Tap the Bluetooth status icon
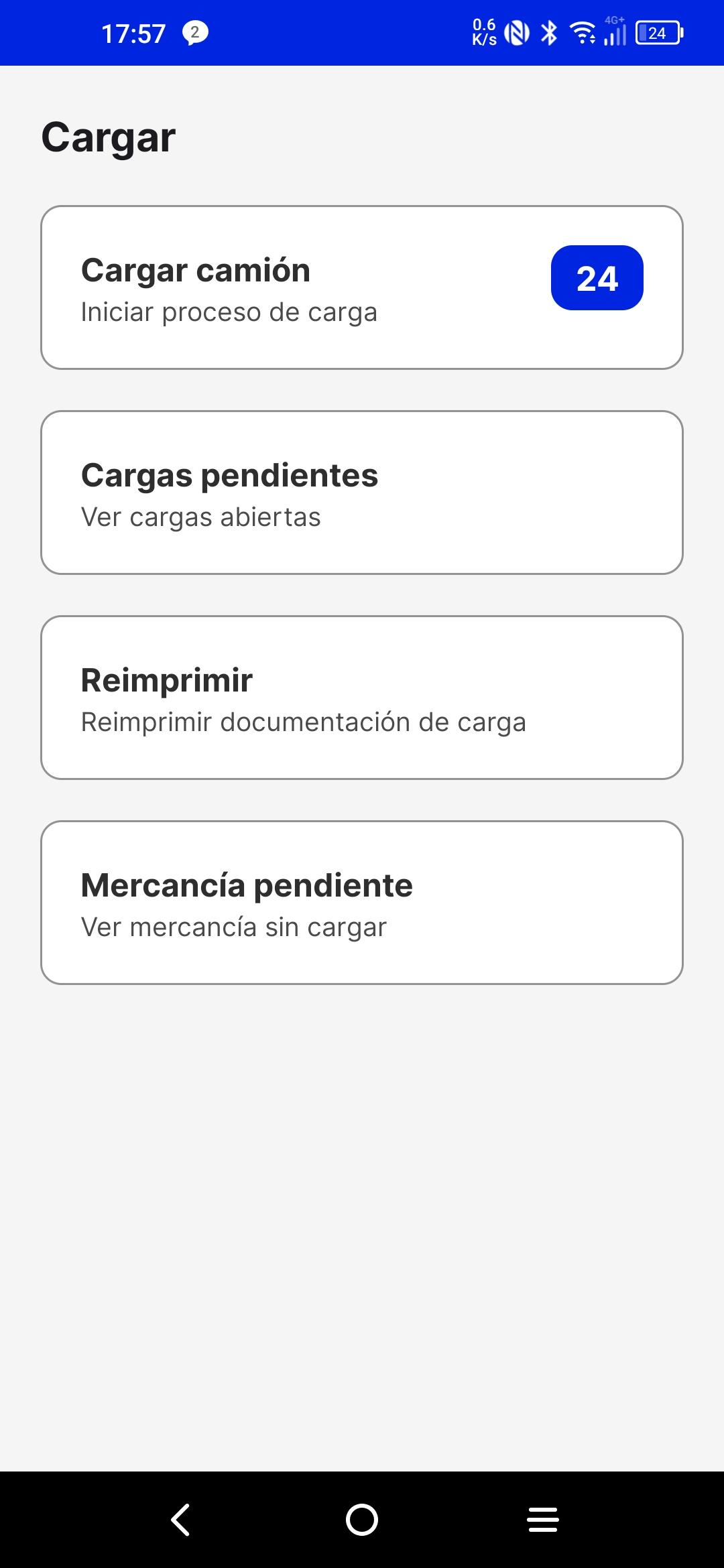The height and width of the screenshot is (1568, 724). [548, 32]
